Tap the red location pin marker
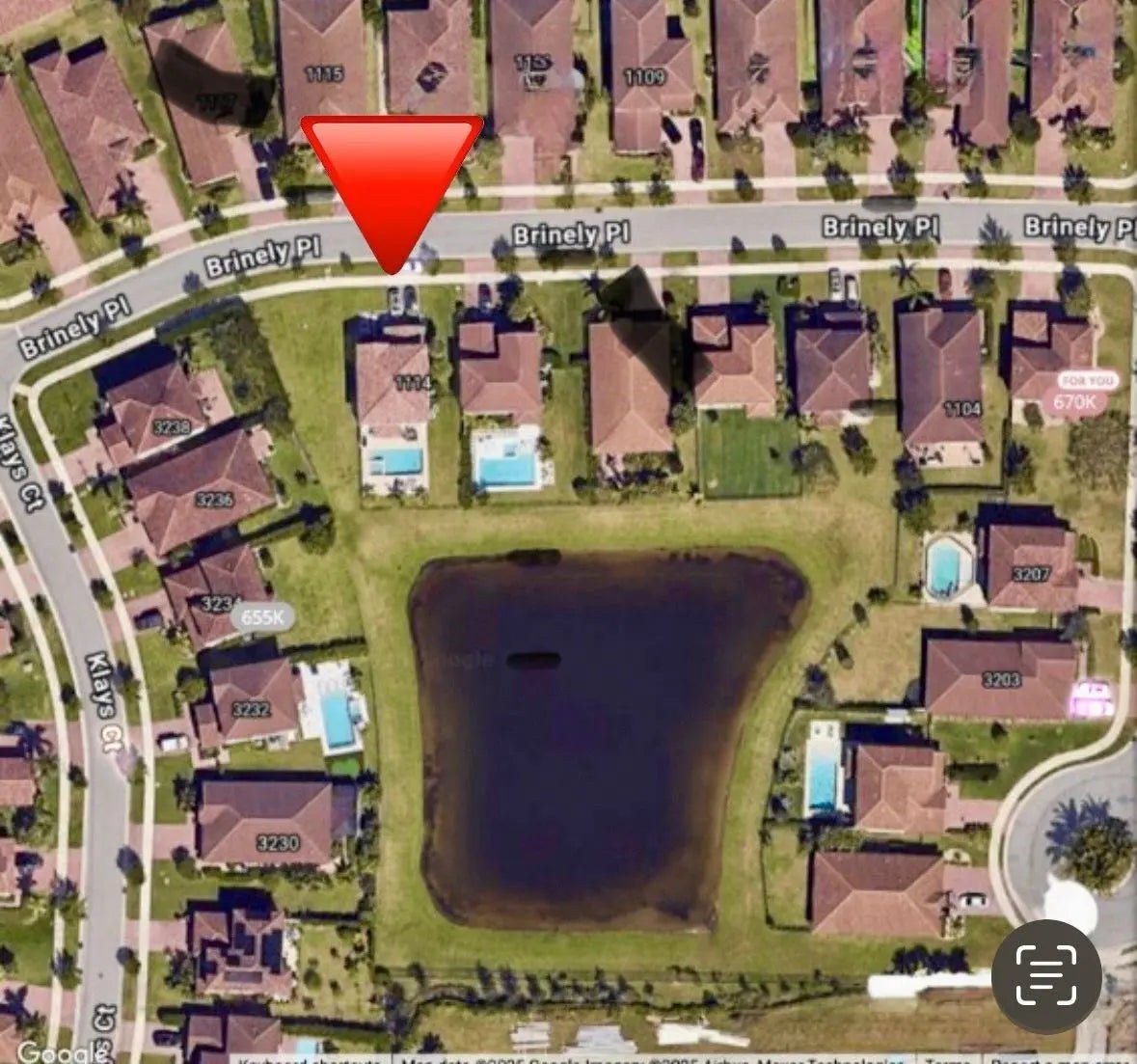Screen dimensions: 1137x1064 coord(392,185)
